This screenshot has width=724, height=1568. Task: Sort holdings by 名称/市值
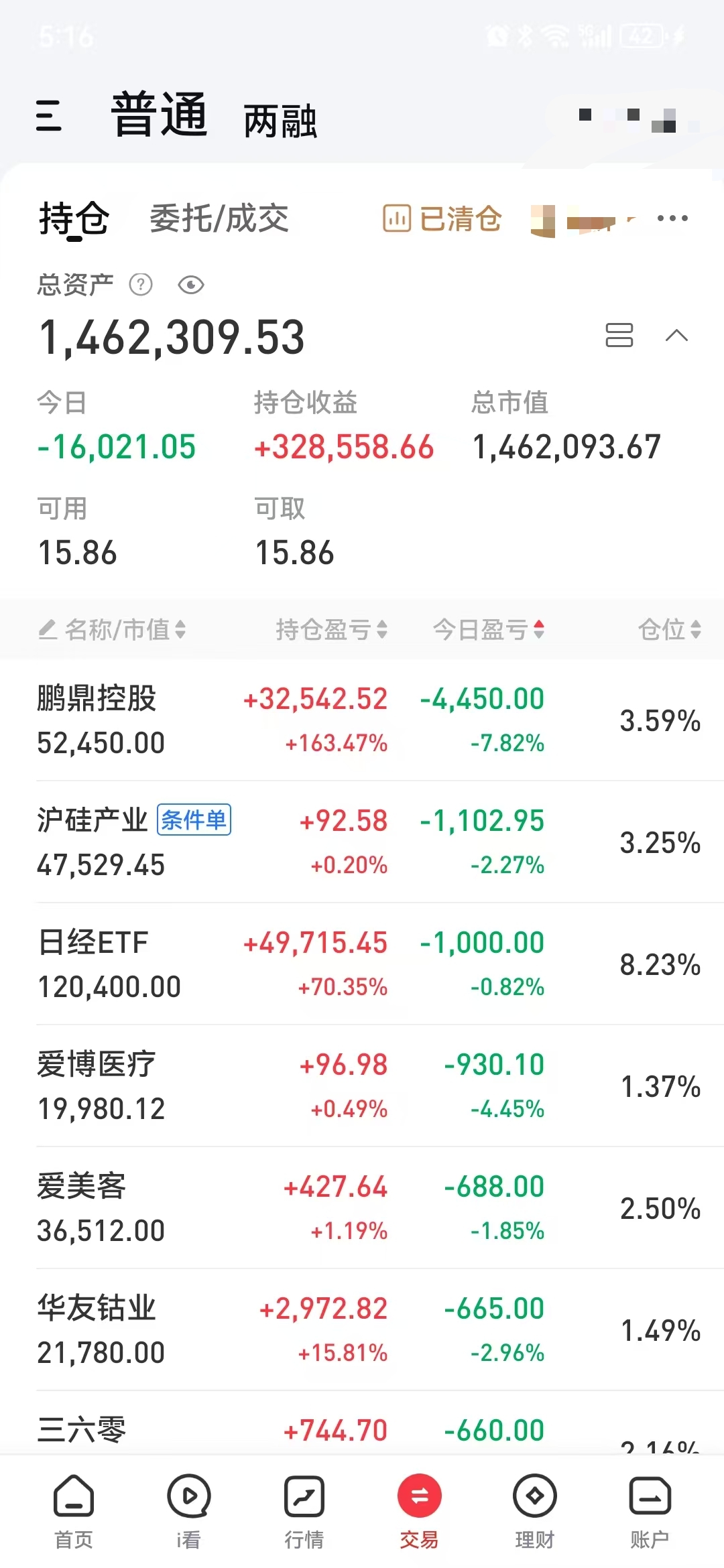[111, 629]
